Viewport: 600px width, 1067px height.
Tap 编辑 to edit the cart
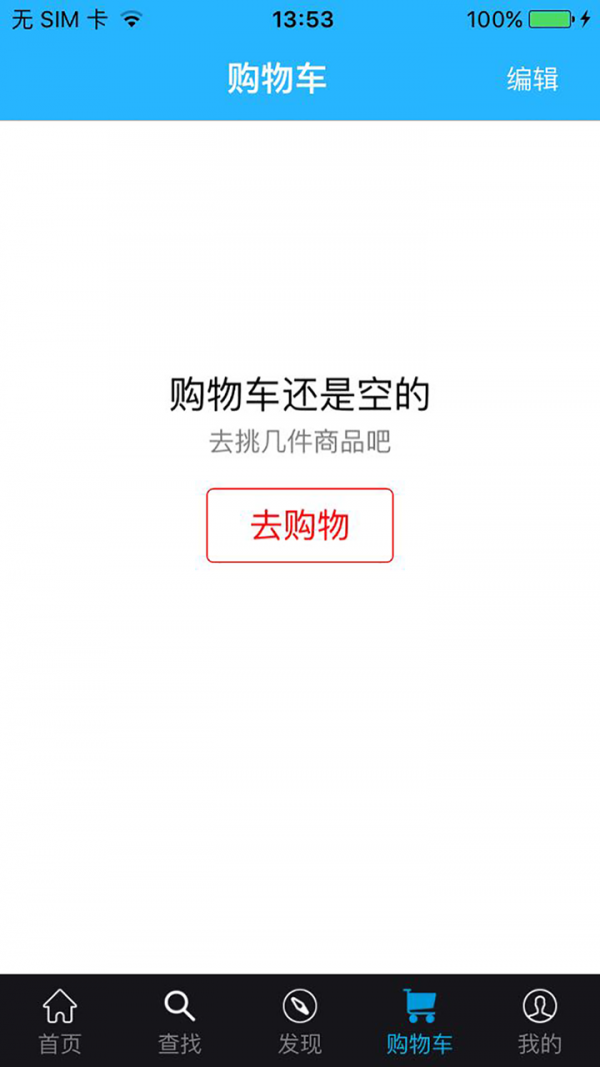532,79
